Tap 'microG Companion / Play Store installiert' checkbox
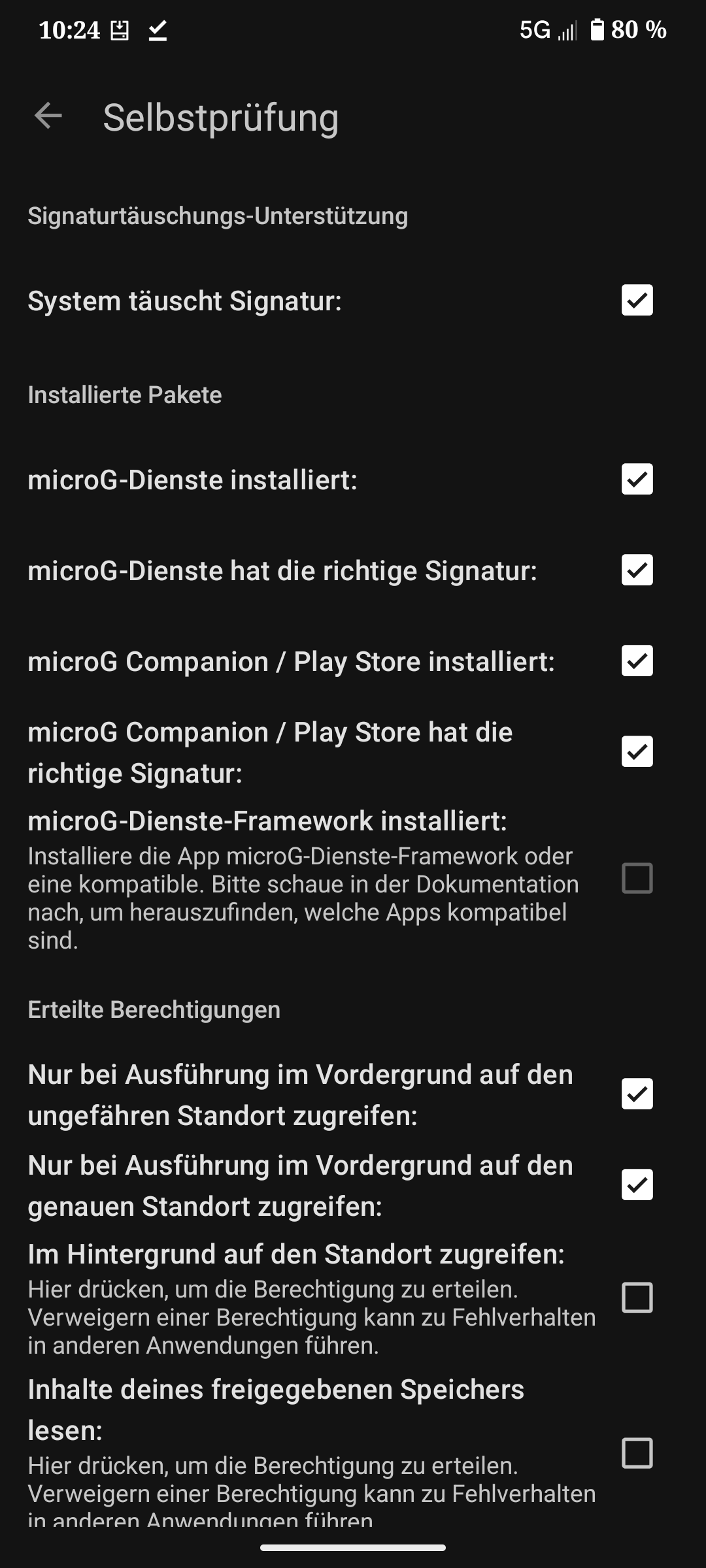The width and height of the screenshot is (706, 1568). point(637,661)
